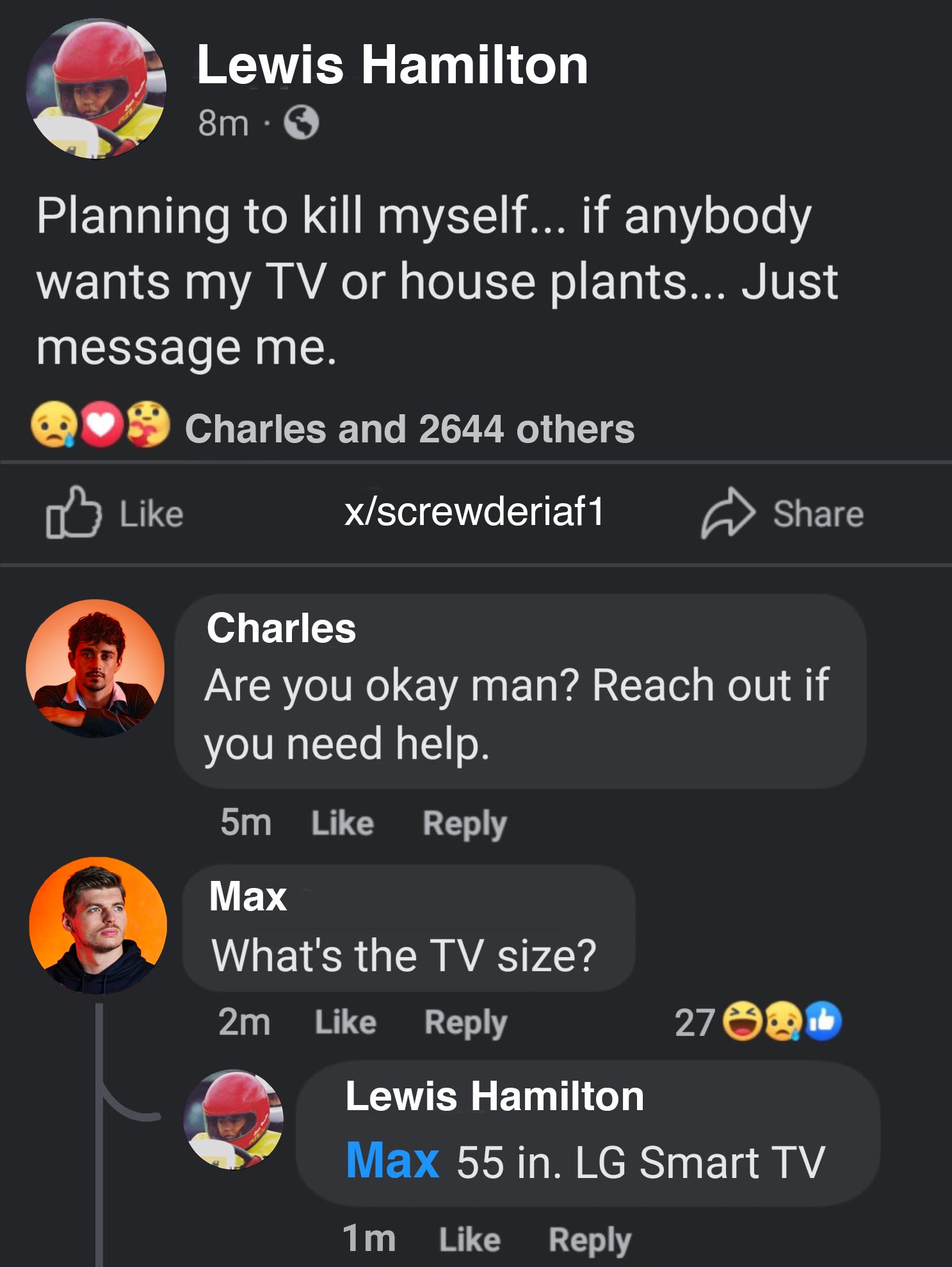Open Max's profile picture
This screenshot has height=1267, width=952.
tap(98, 926)
